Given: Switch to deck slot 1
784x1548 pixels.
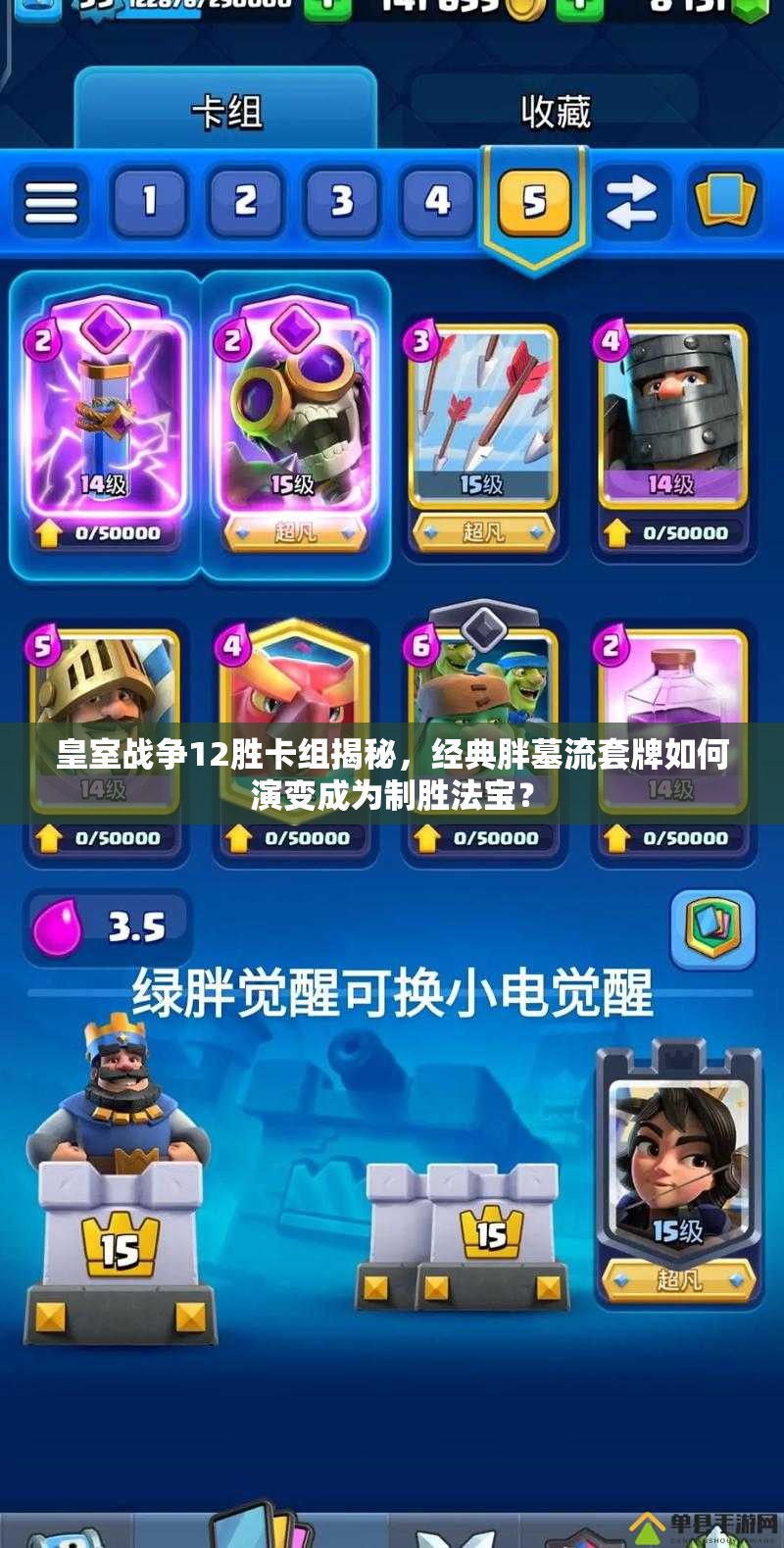Looking at the screenshot, I should click(x=149, y=203).
